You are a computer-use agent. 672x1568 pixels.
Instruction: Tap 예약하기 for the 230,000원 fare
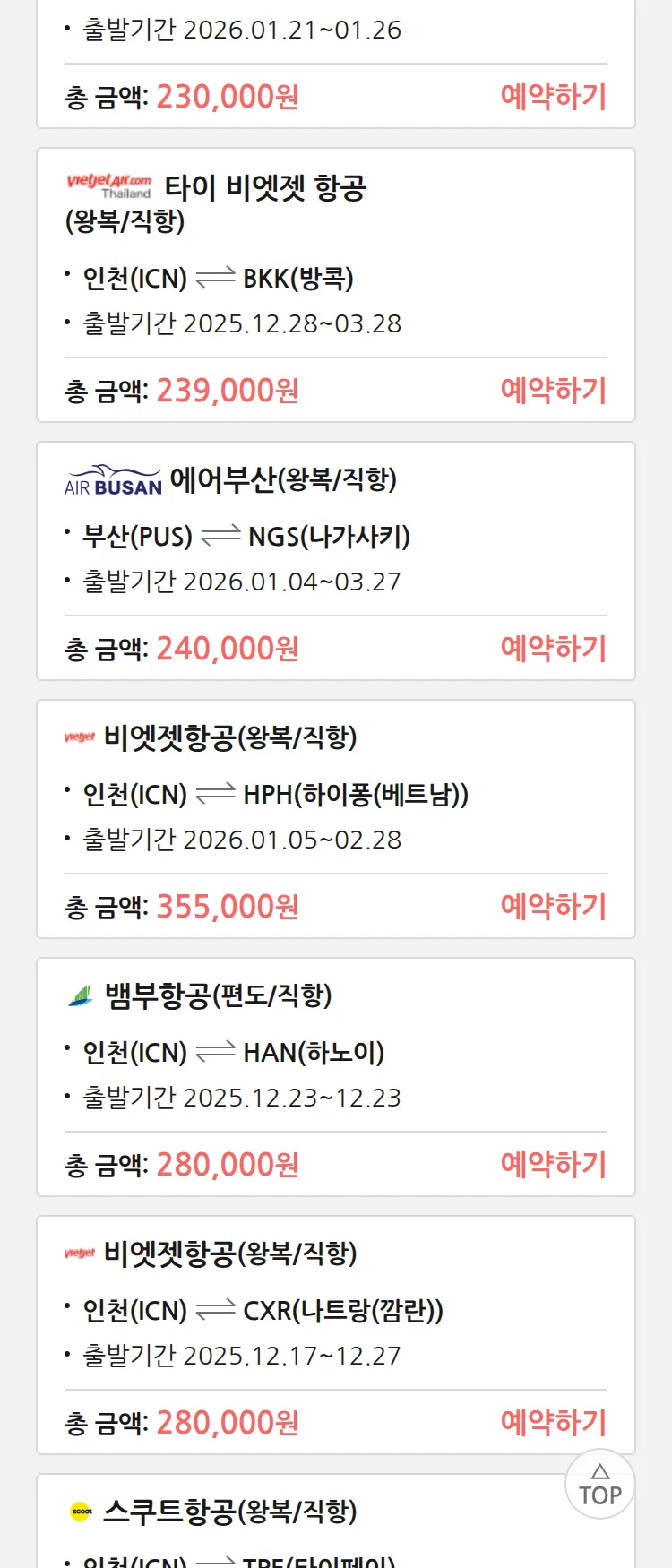coord(553,96)
